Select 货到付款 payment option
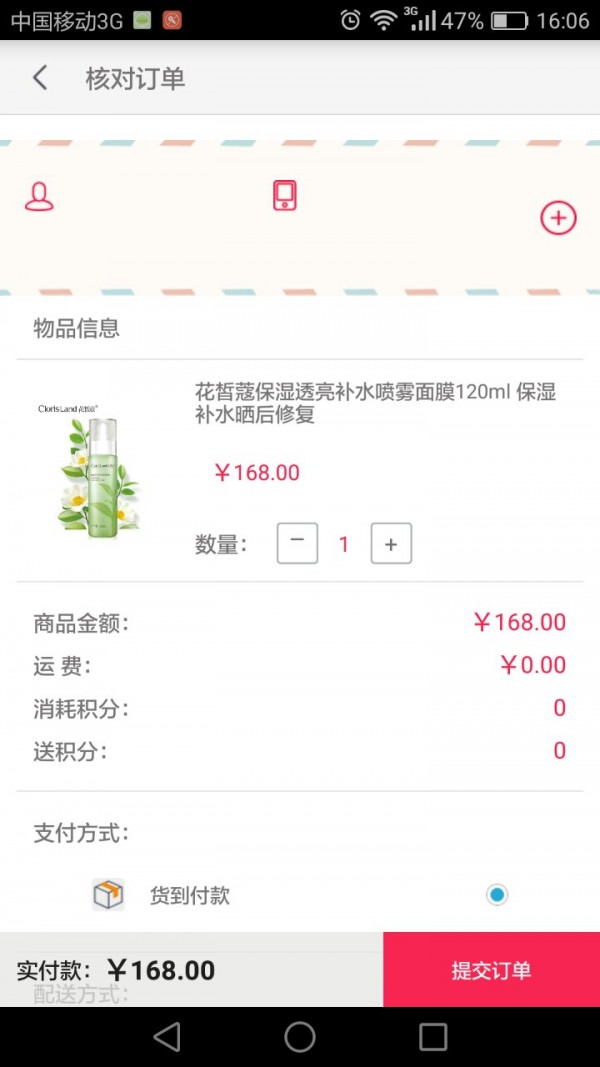This screenshot has height=1067, width=600. point(497,894)
